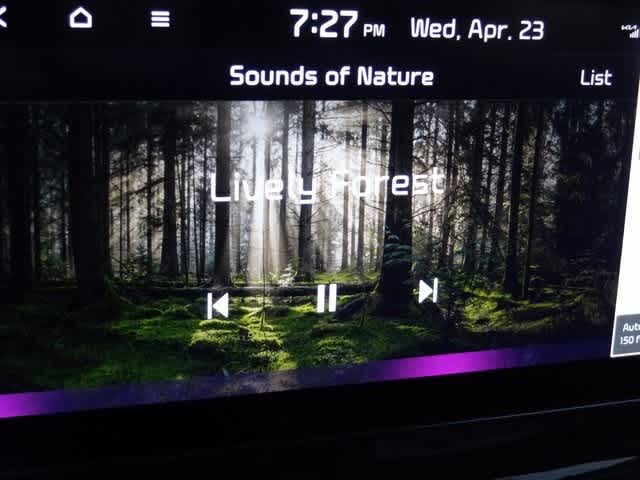640x480 pixels.
Task: Go back to the previous nature sound
Action: 217,306
